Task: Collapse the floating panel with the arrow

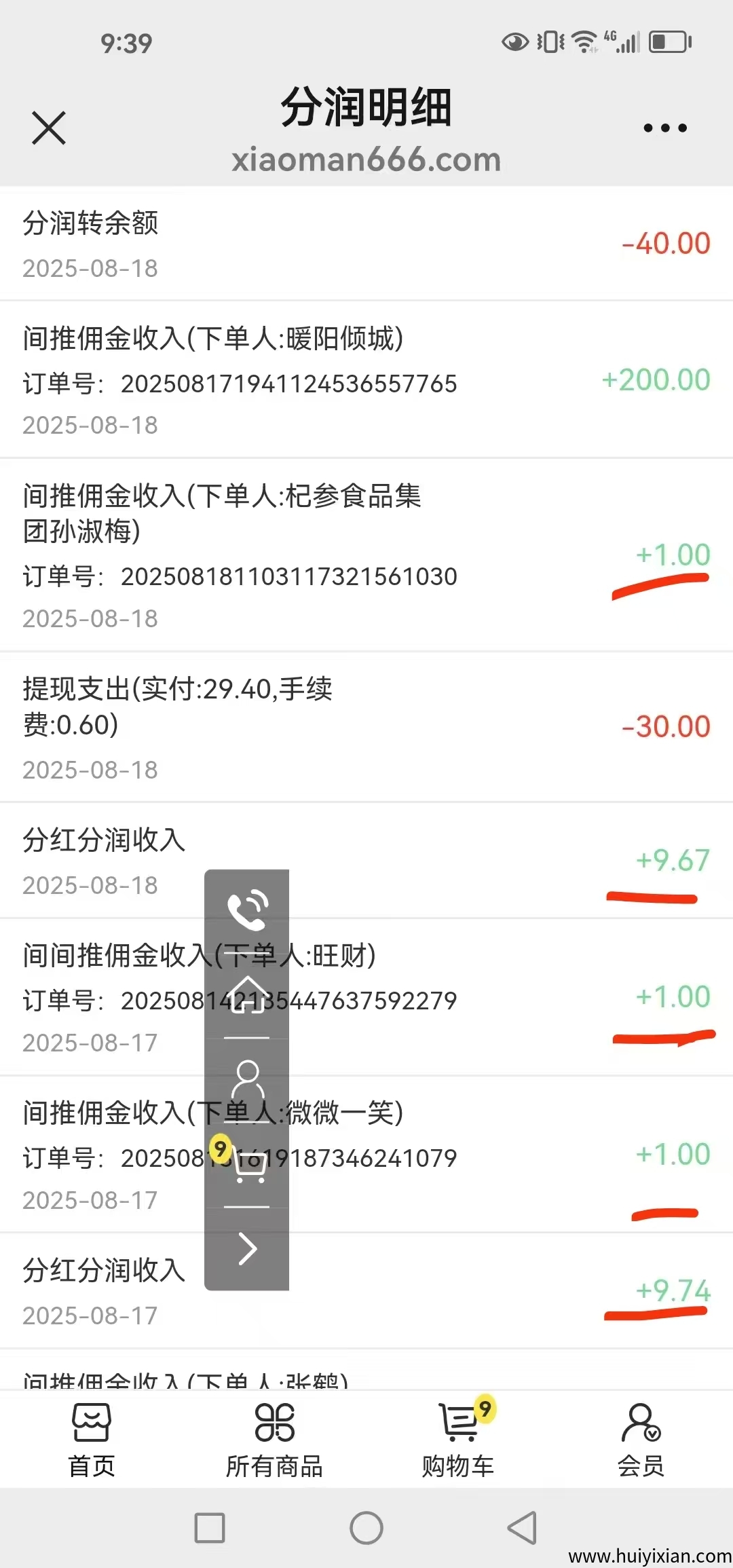Action: point(248,1249)
